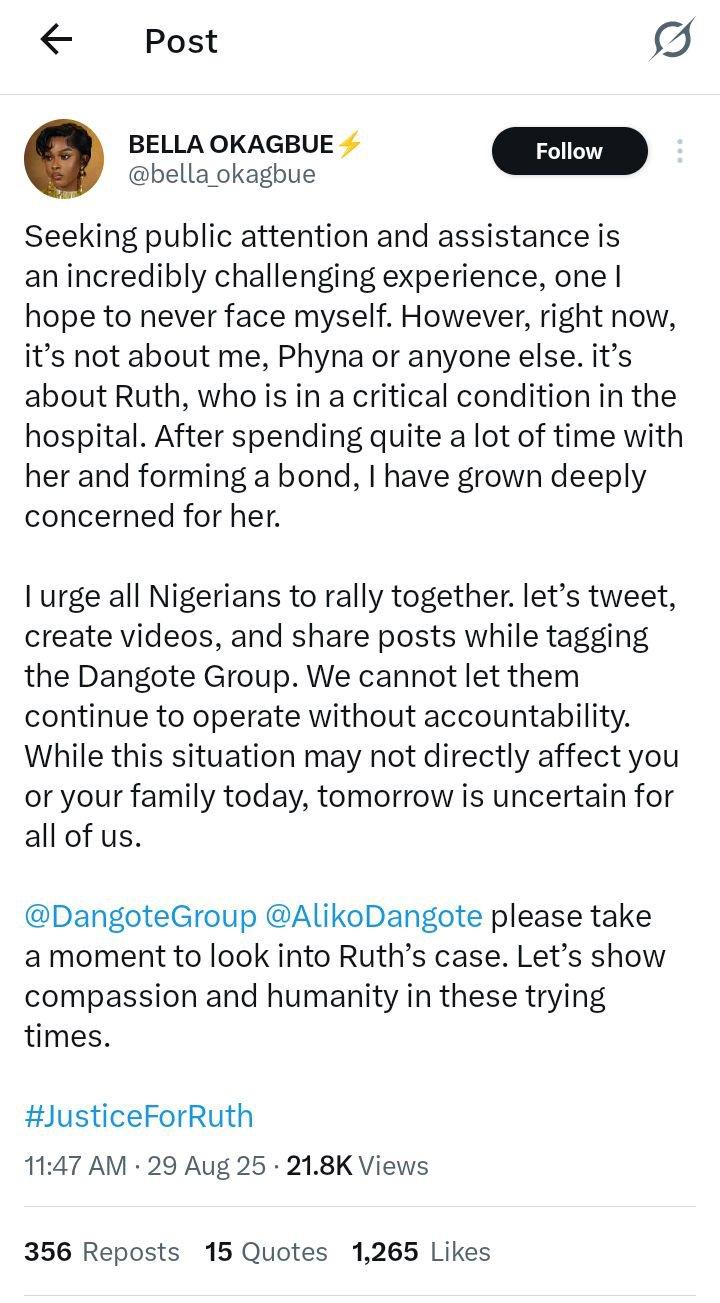This screenshot has width=720, height=1303.
Task: Open the #JusticeForRuth hashtag
Action: [x=139, y=1116]
